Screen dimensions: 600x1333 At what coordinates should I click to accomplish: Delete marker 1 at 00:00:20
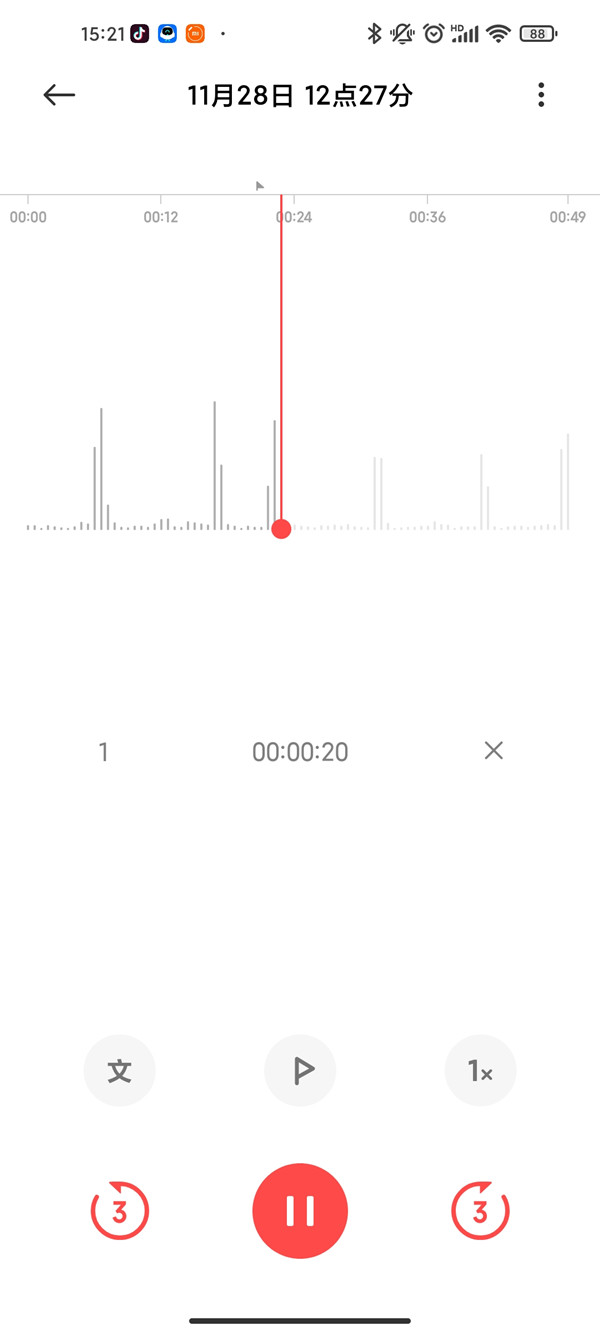click(493, 751)
